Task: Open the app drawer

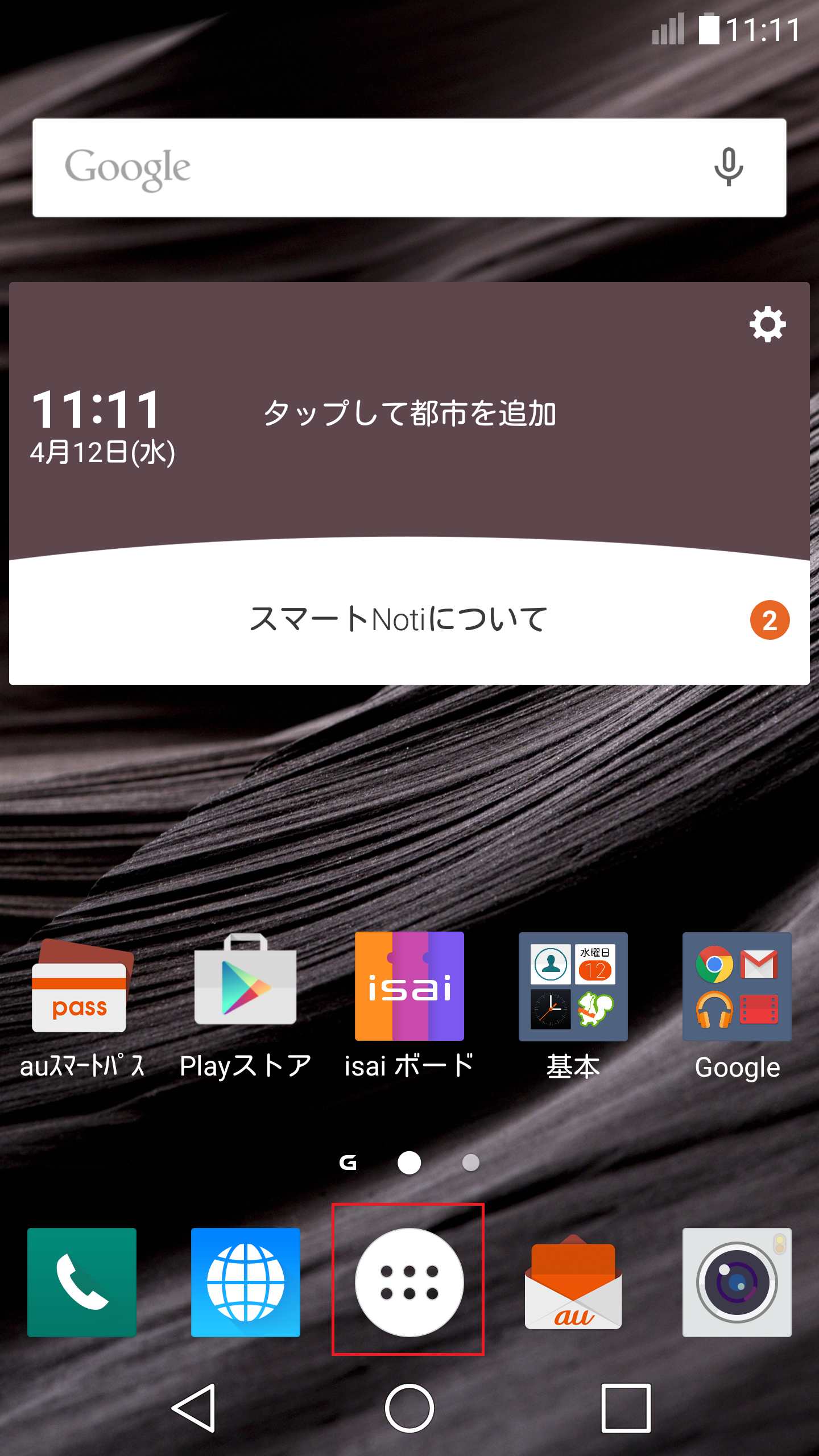Action: pyautogui.click(x=408, y=1283)
